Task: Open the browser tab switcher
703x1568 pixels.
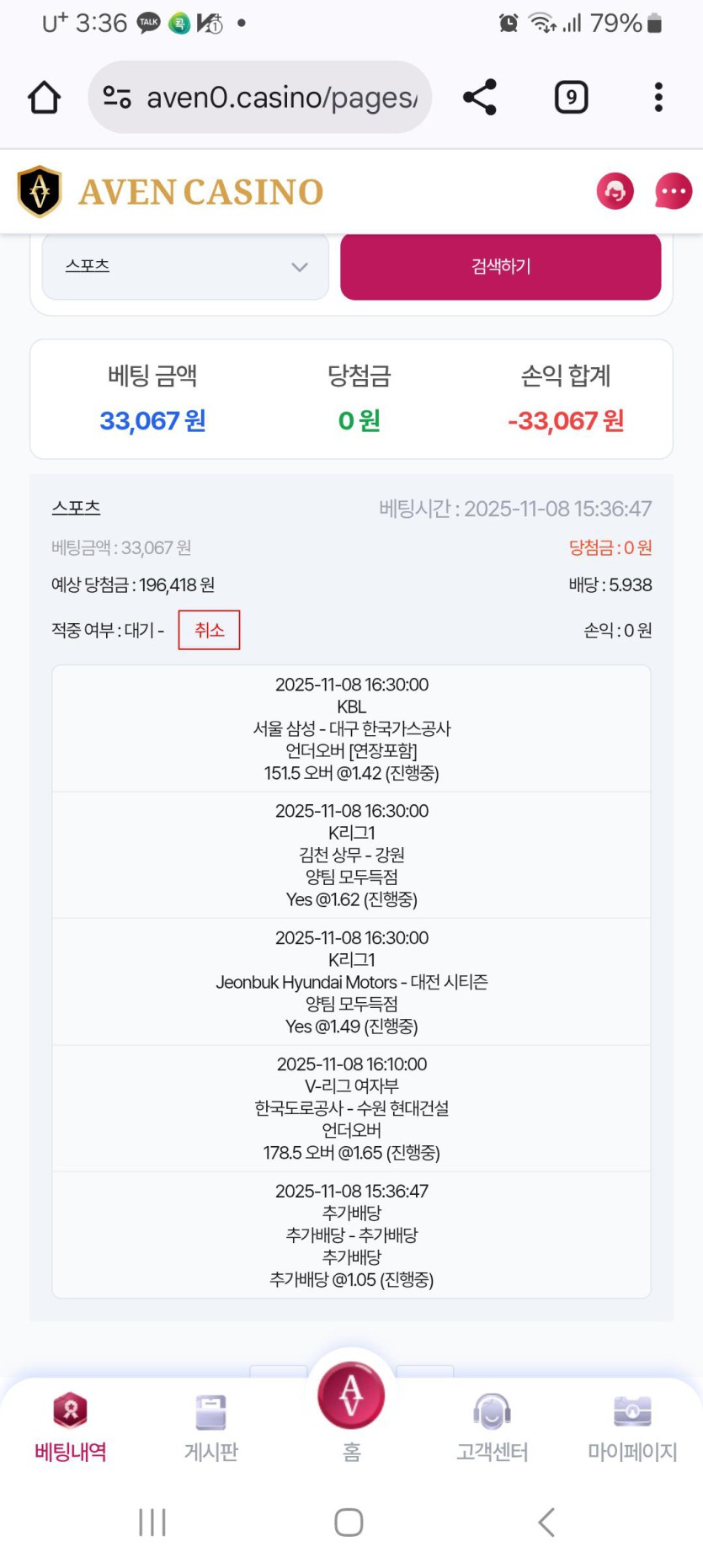Action: [571, 98]
